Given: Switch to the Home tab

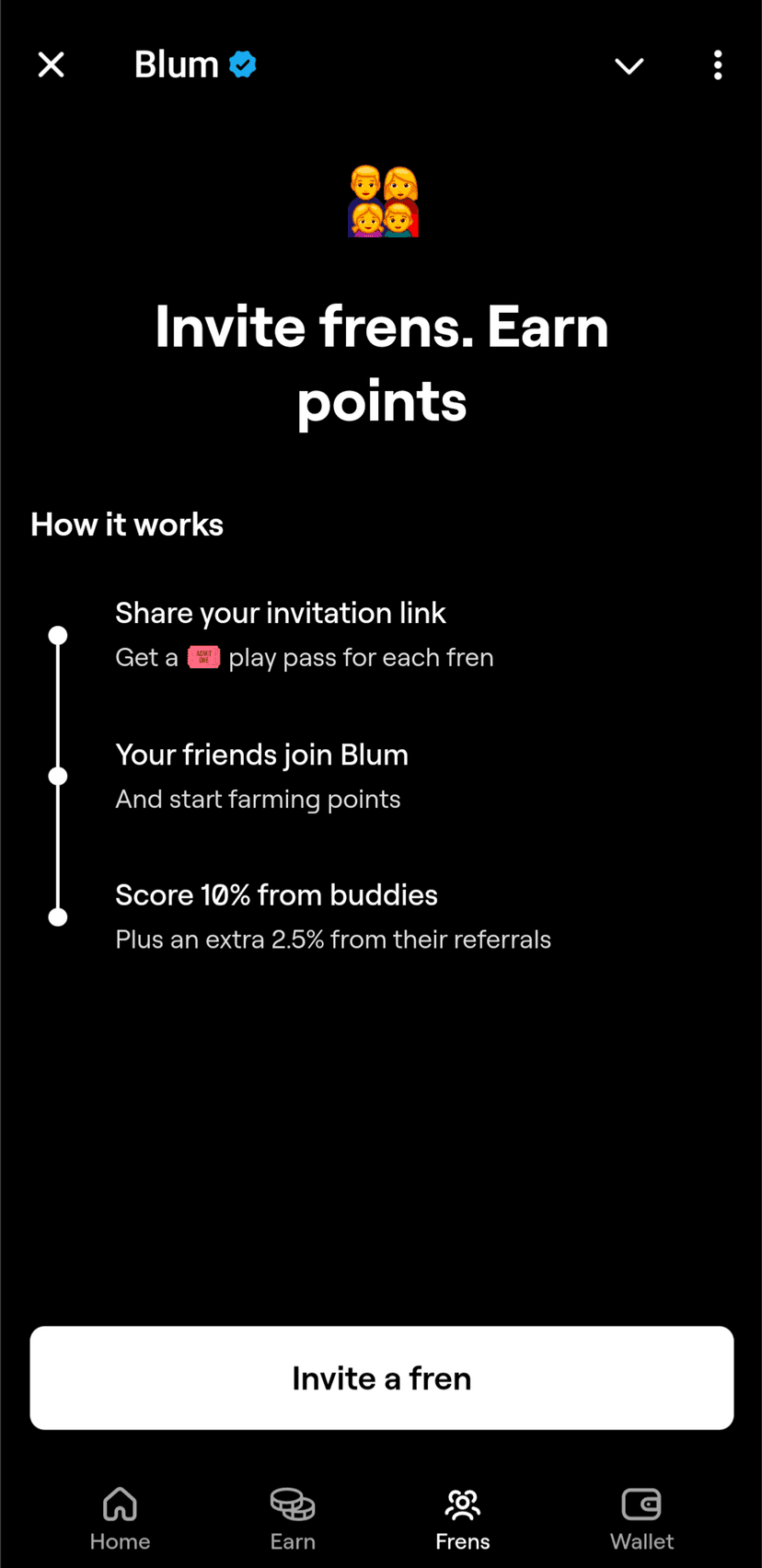Looking at the screenshot, I should (120, 1518).
